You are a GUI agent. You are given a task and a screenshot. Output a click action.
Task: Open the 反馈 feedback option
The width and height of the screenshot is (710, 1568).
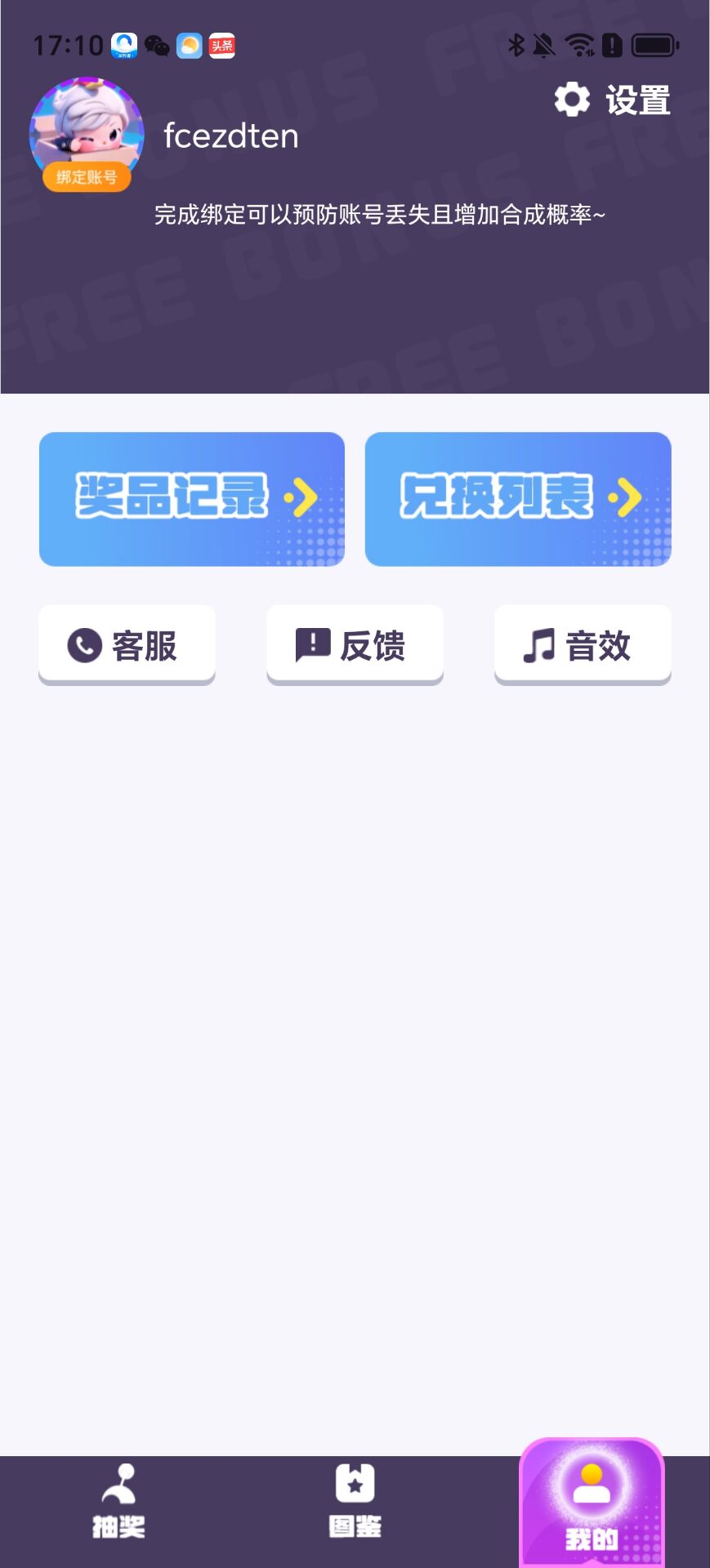pyautogui.click(x=355, y=645)
